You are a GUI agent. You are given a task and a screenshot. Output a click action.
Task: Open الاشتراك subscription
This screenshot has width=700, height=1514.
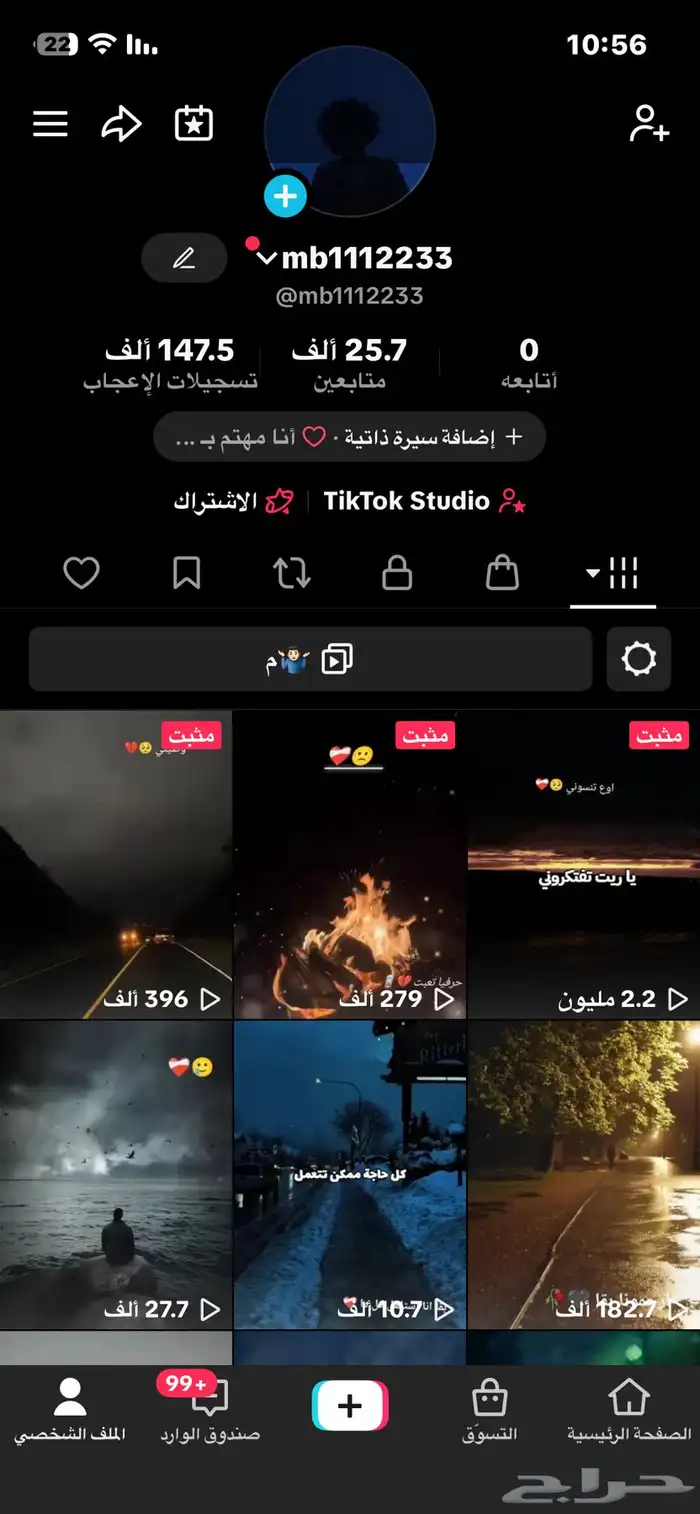(x=234, y=502)
